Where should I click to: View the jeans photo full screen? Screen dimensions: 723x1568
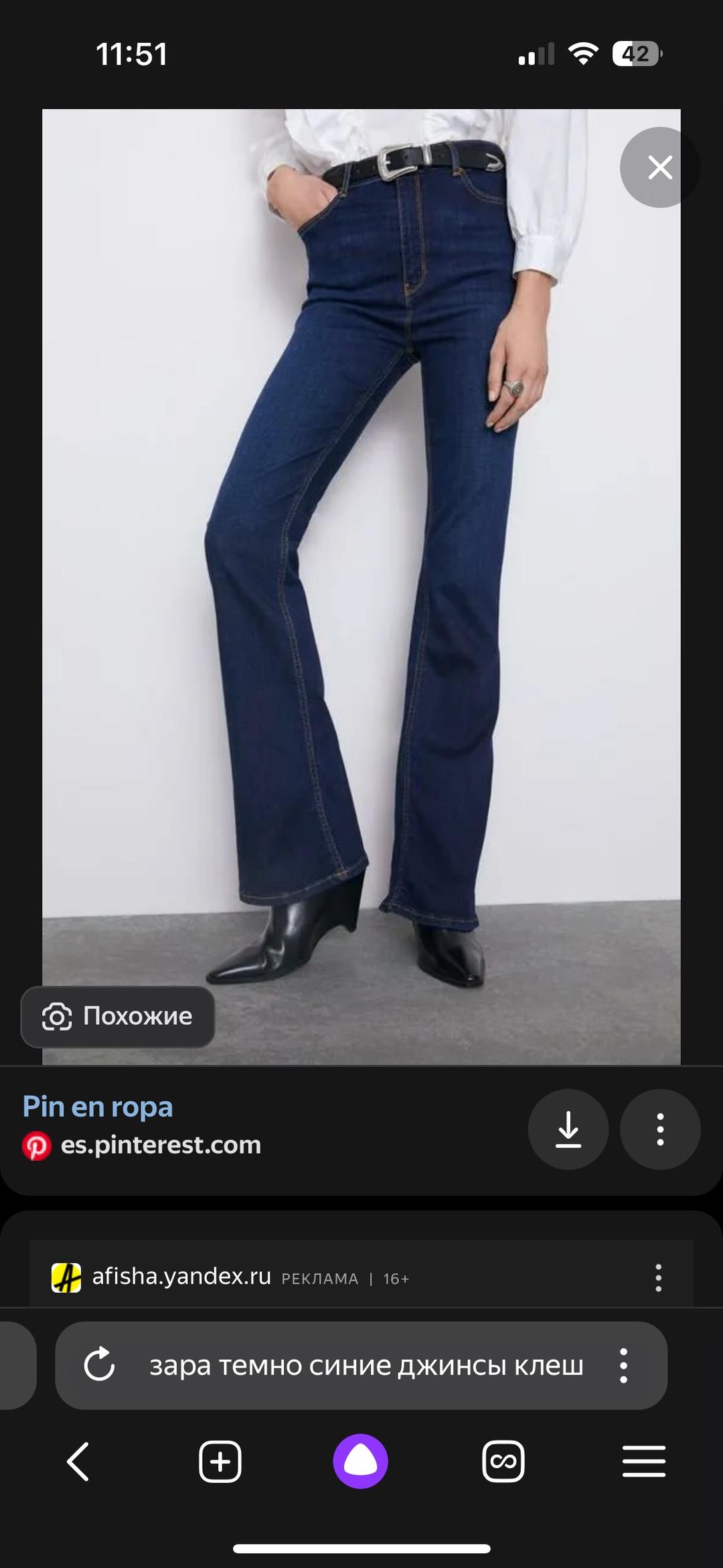click(361, 587)
